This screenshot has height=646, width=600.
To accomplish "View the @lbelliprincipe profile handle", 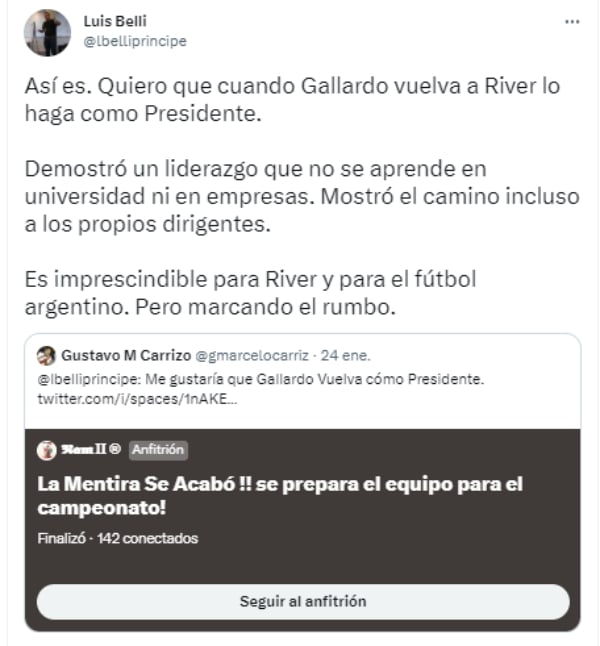I will [134, 41].
